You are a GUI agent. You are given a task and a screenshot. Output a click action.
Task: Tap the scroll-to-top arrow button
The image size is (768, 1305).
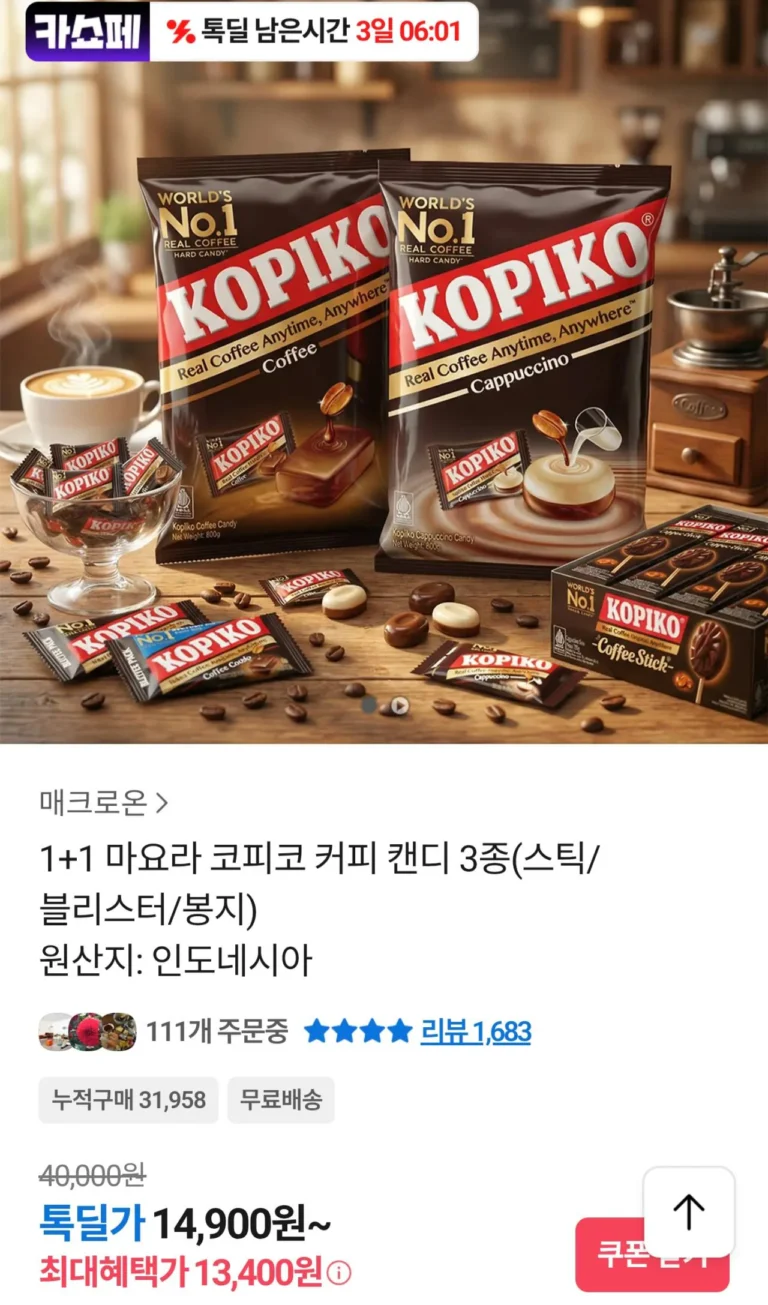tap(688, 1211)
